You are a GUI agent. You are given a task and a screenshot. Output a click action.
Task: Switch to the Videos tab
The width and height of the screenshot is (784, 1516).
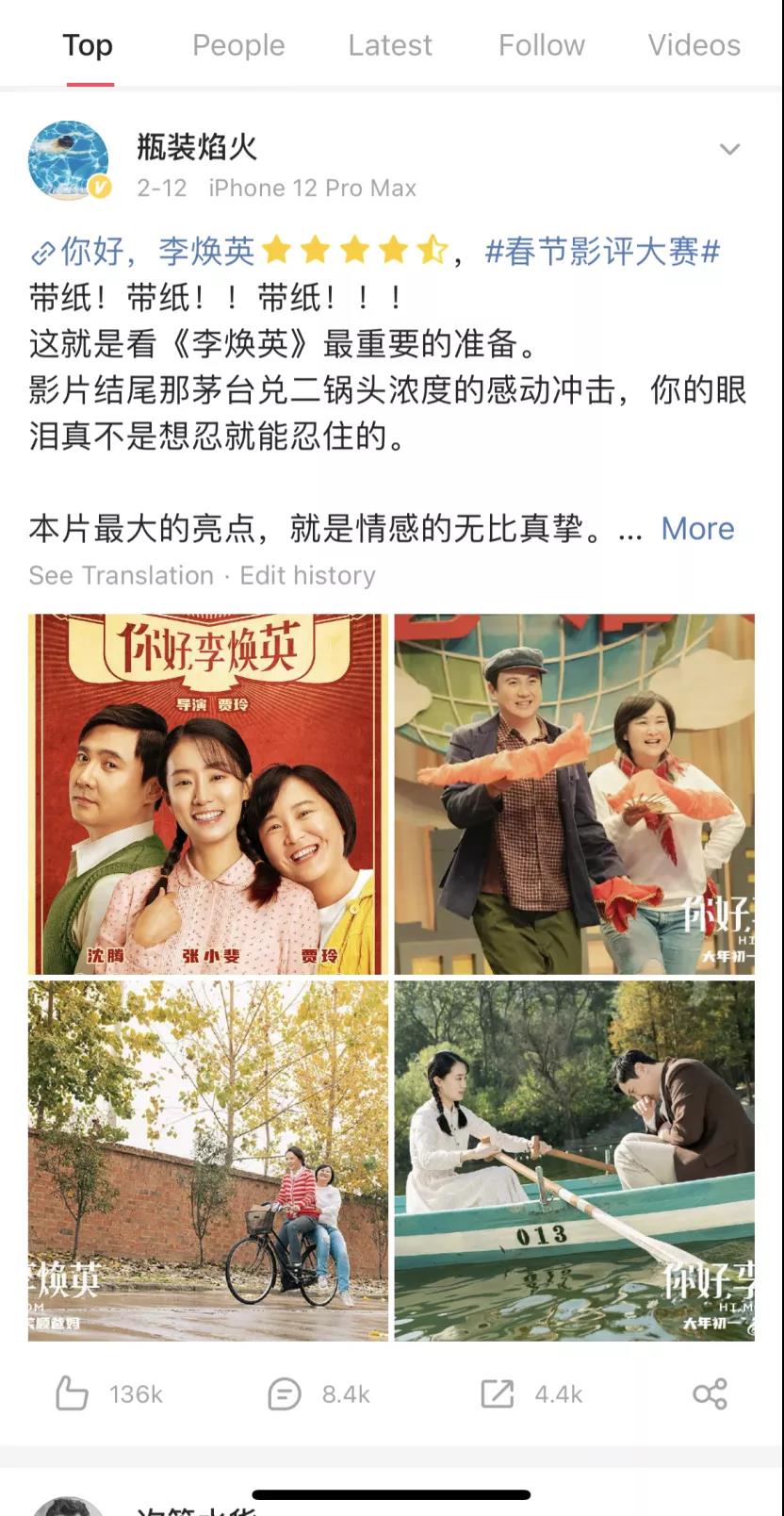(x=694, y=45)
